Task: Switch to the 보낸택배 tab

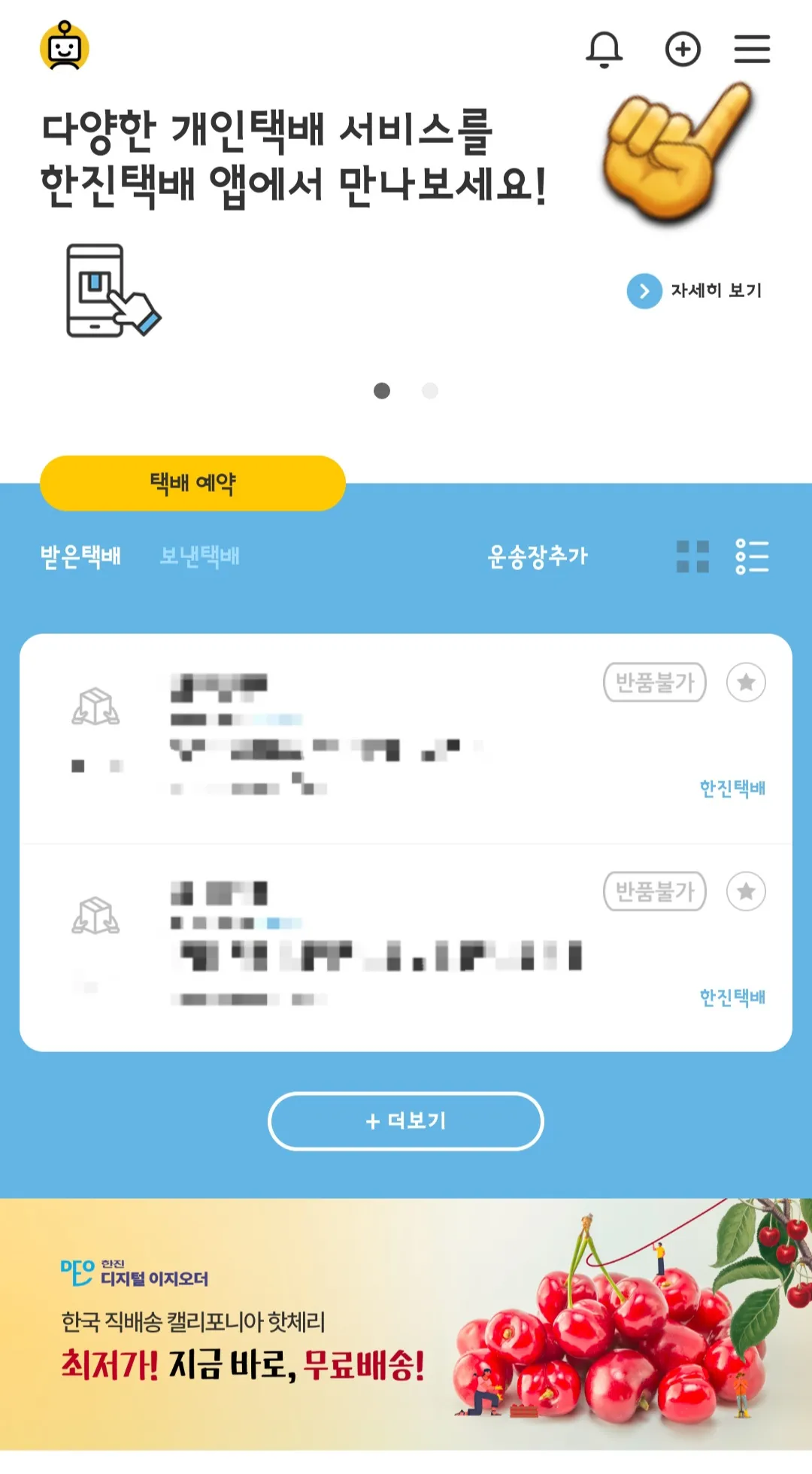Action: (x=200, y=558)
